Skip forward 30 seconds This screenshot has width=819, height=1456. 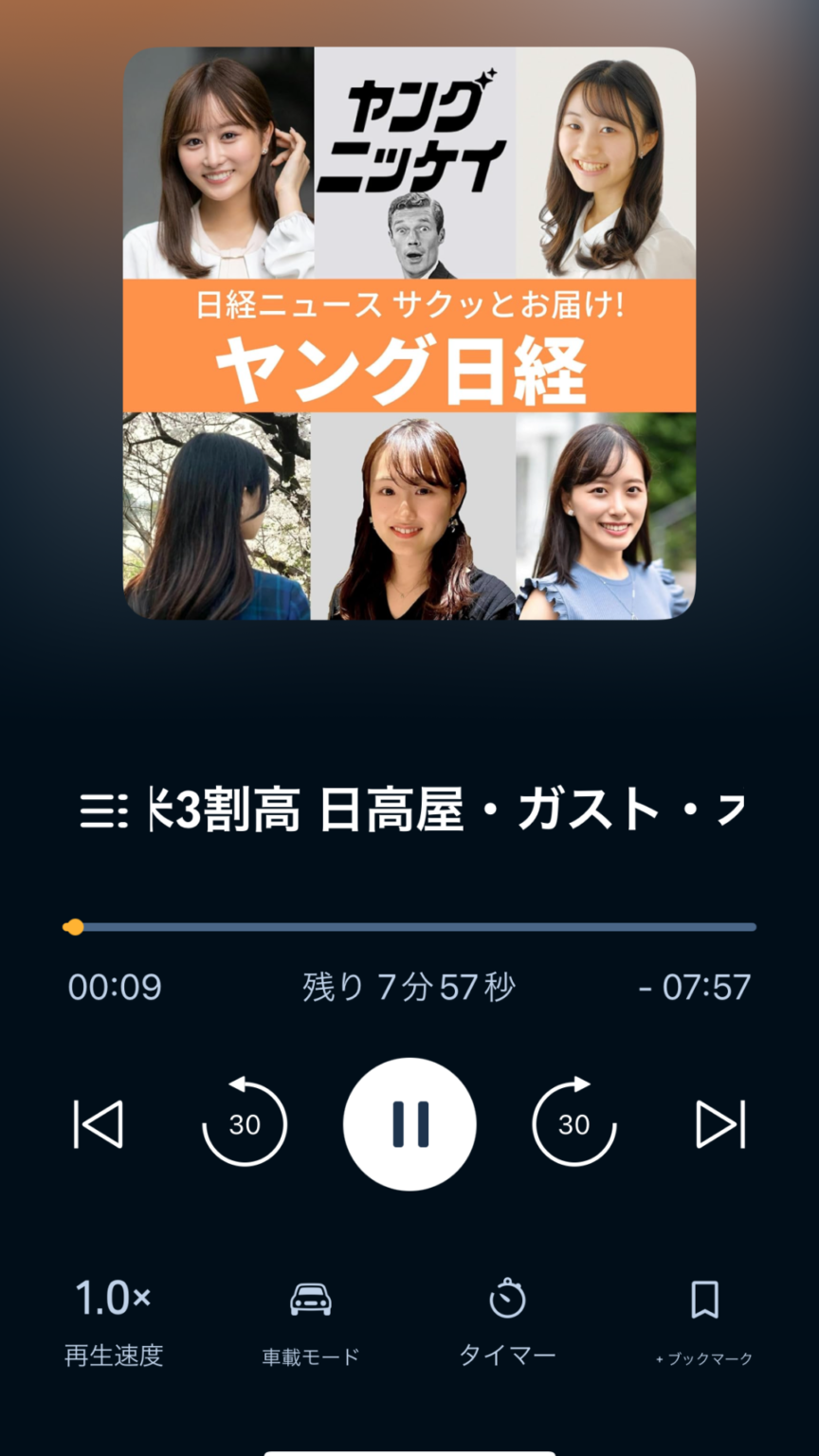(x=573, y=1122)
